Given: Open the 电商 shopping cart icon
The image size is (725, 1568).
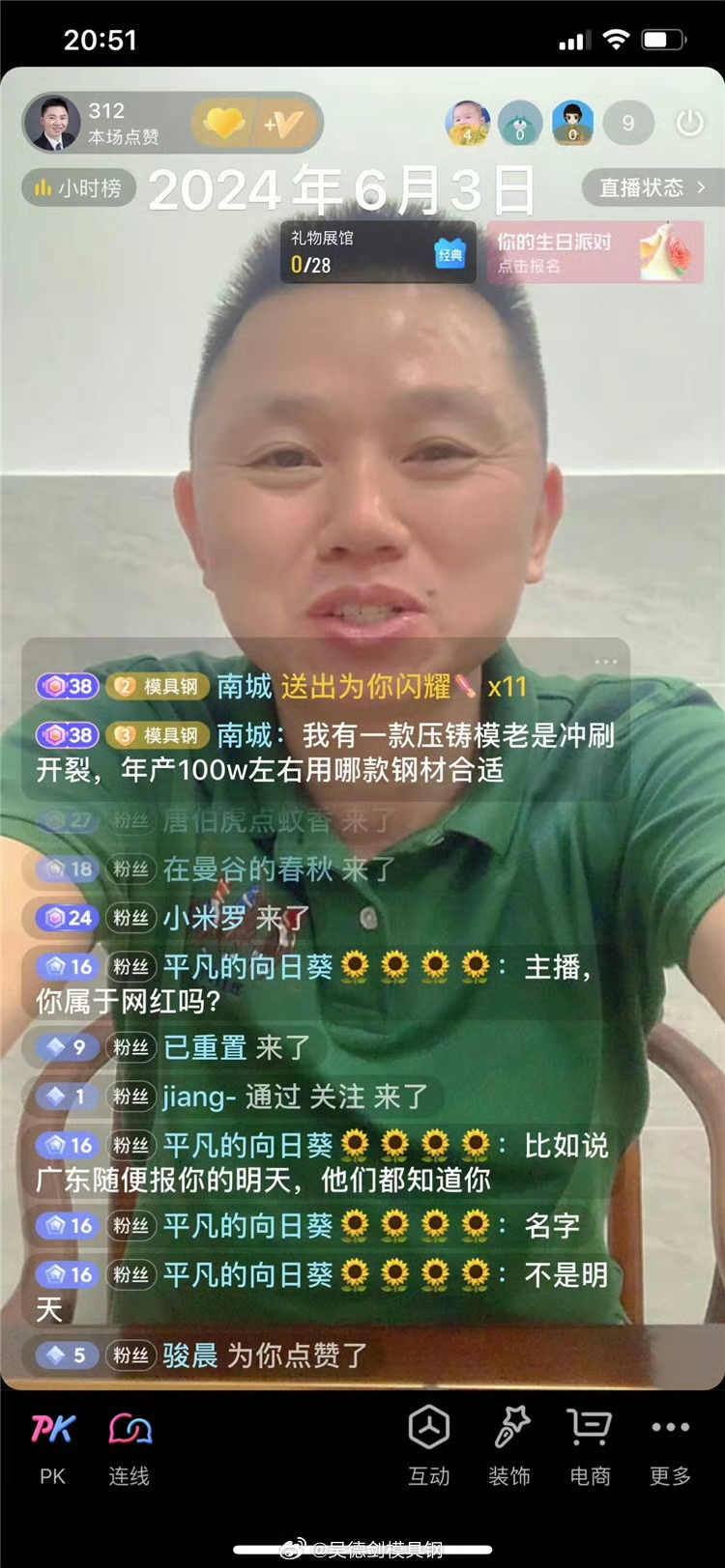Looking at the screenshot, I should [590, 1427].
